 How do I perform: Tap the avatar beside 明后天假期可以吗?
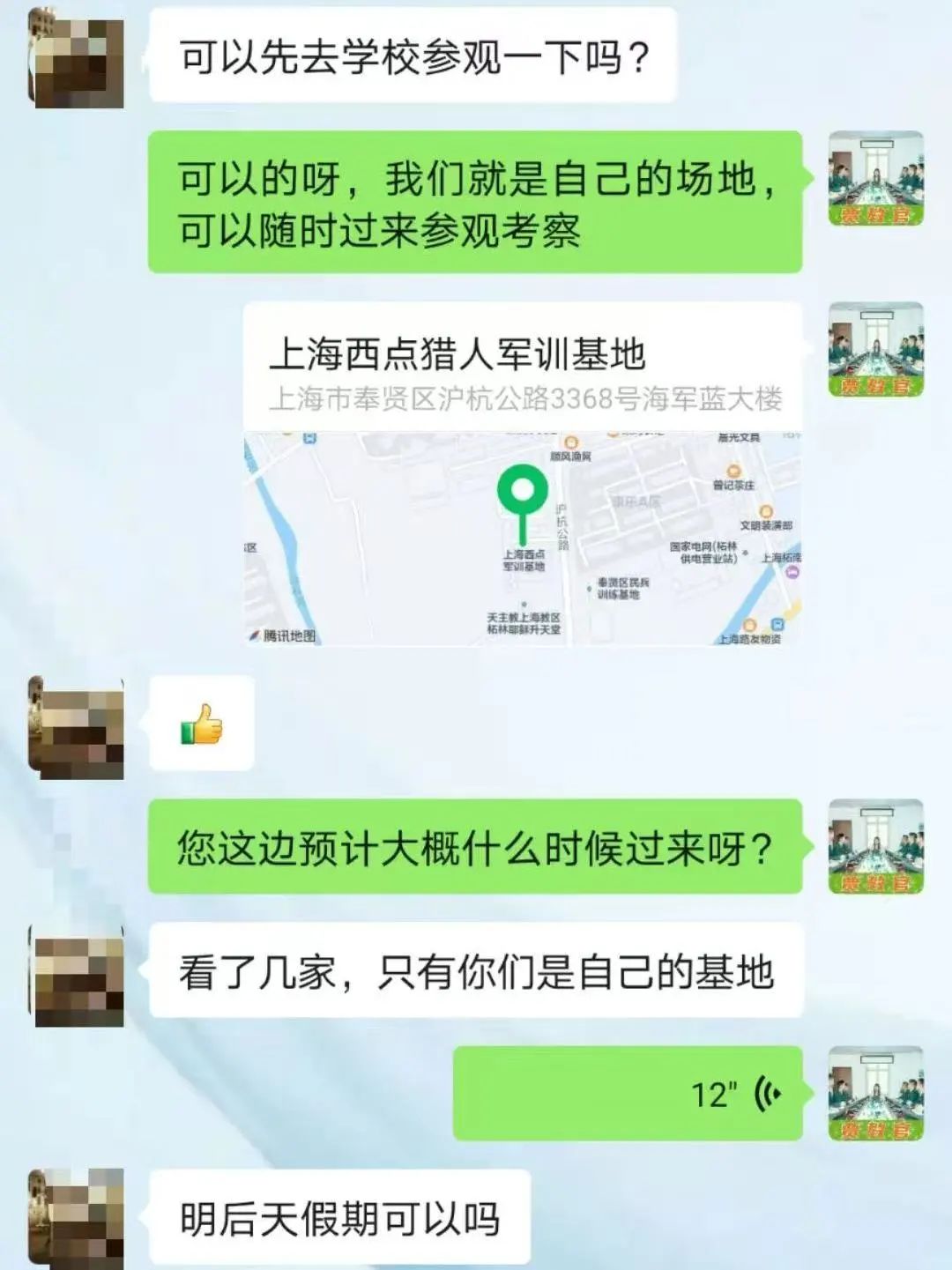[x=77, y=1218]
